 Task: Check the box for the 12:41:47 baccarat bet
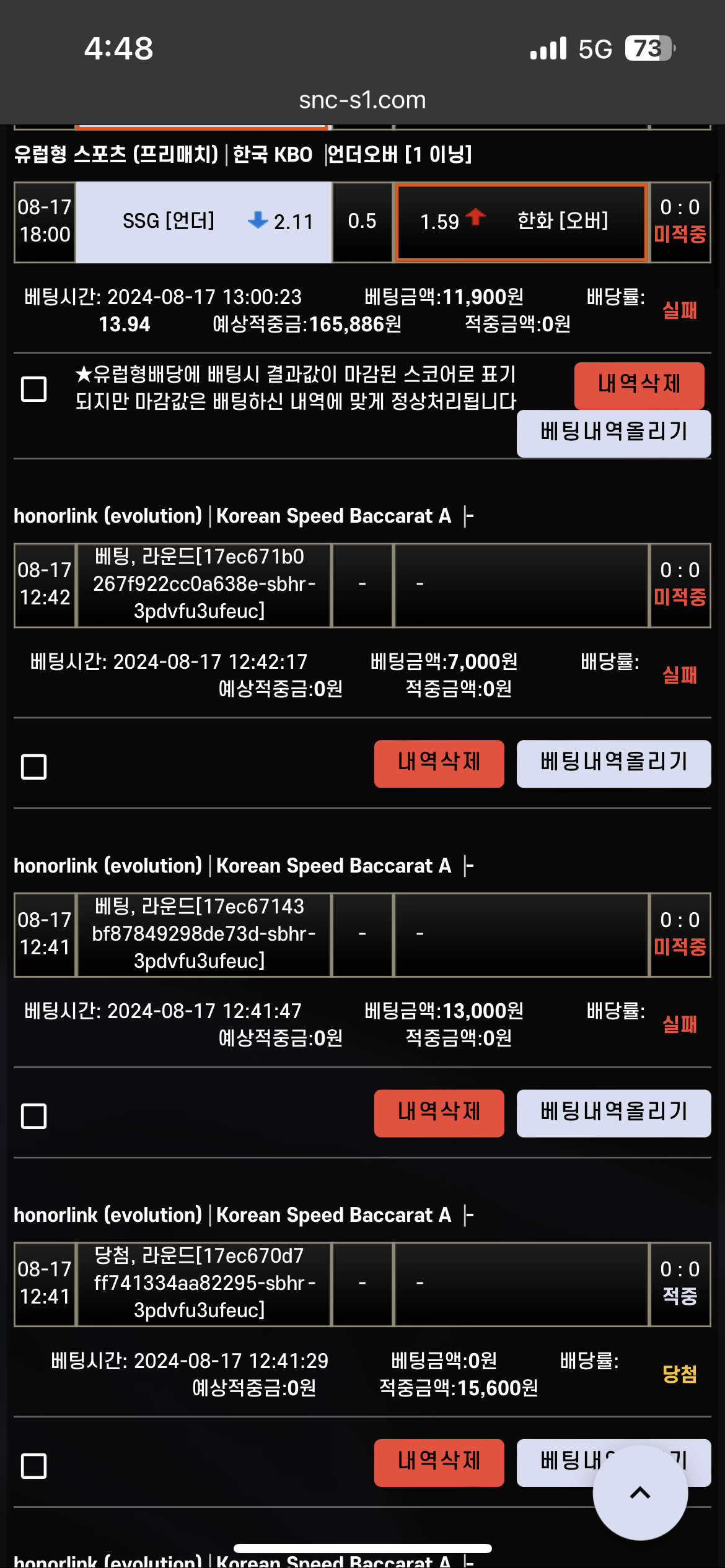coord(34,1116)
